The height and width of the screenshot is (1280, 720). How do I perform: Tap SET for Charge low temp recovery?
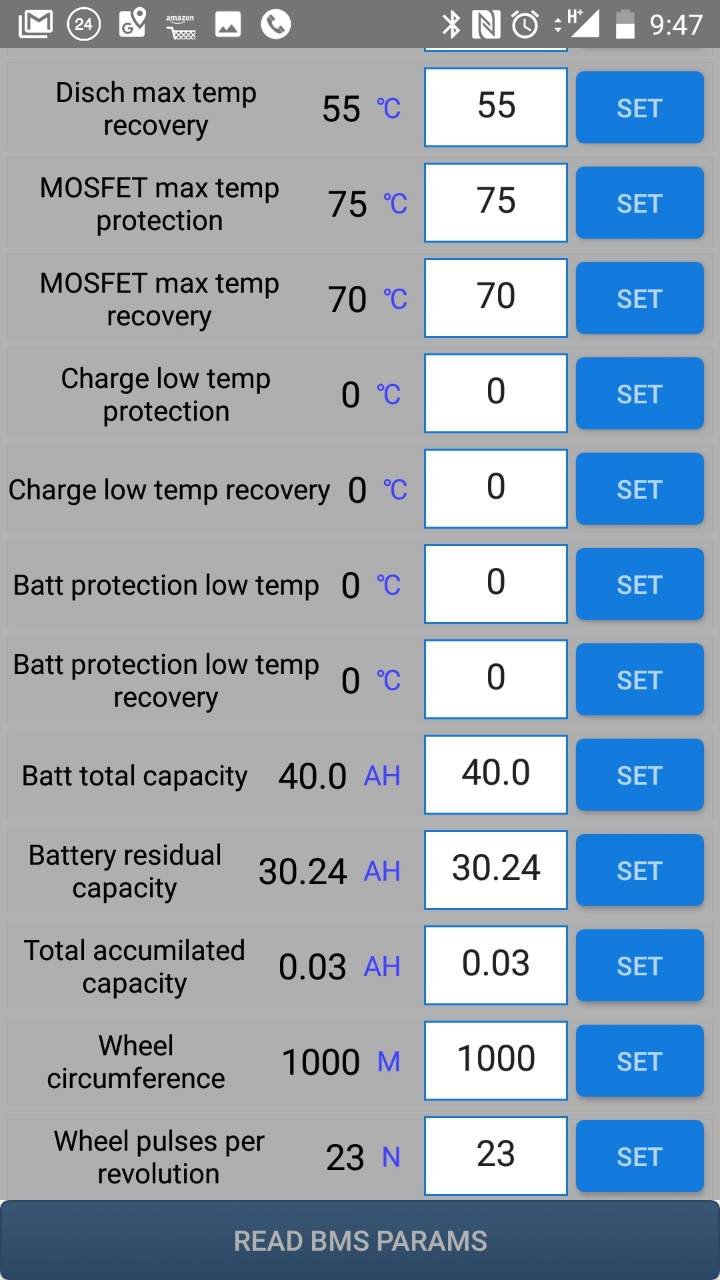point(639,489)
